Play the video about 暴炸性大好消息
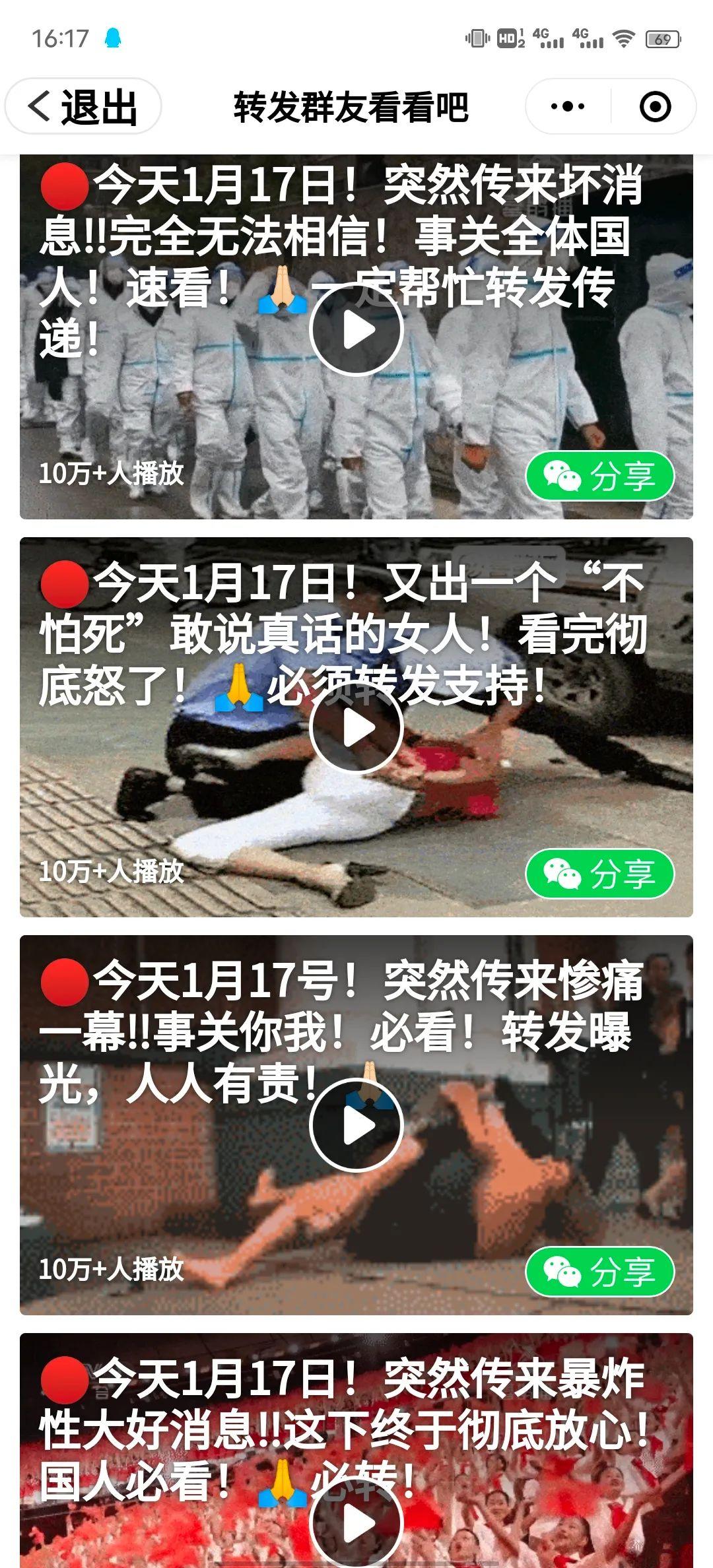713x1568 pixels. click(x=356, y=1523)
